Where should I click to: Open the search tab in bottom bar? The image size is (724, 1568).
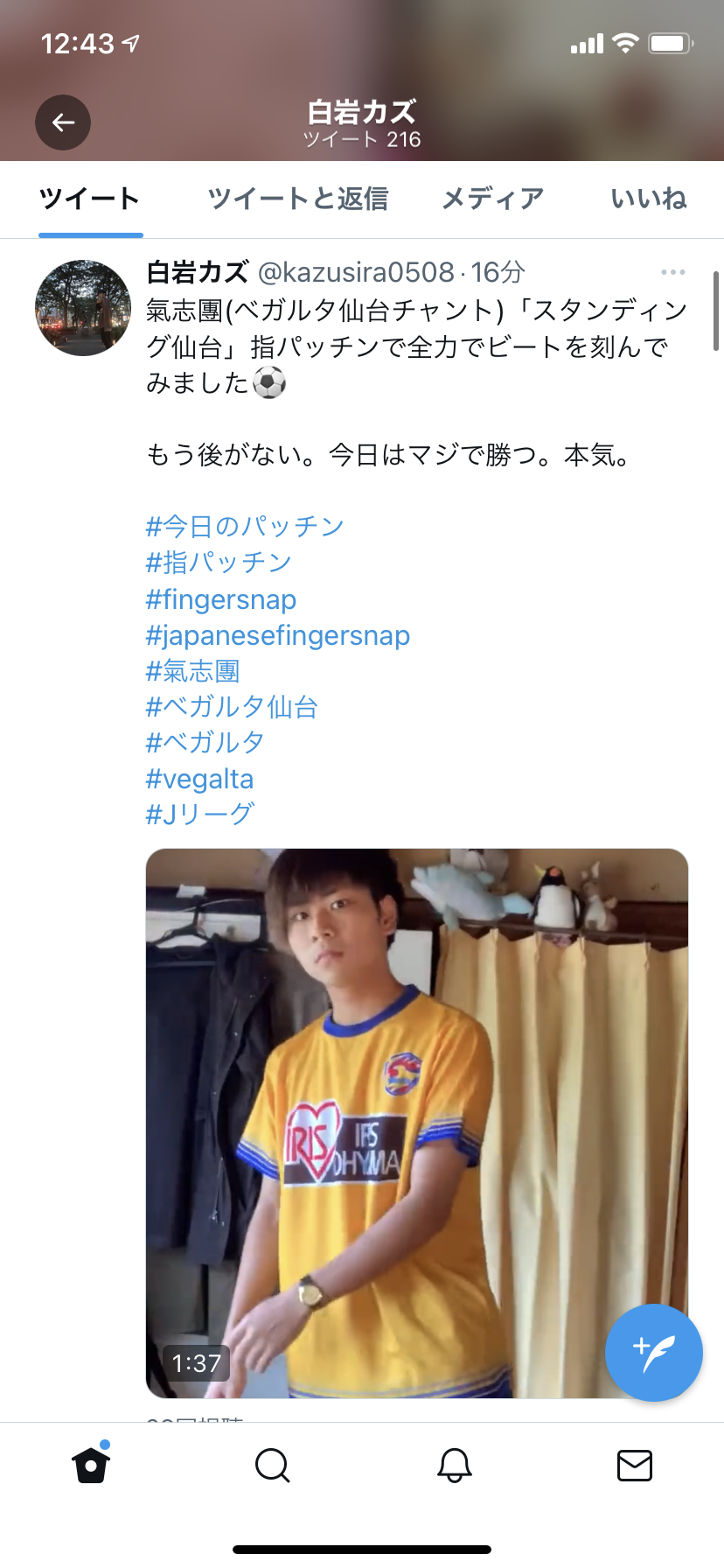point(272,1465)
